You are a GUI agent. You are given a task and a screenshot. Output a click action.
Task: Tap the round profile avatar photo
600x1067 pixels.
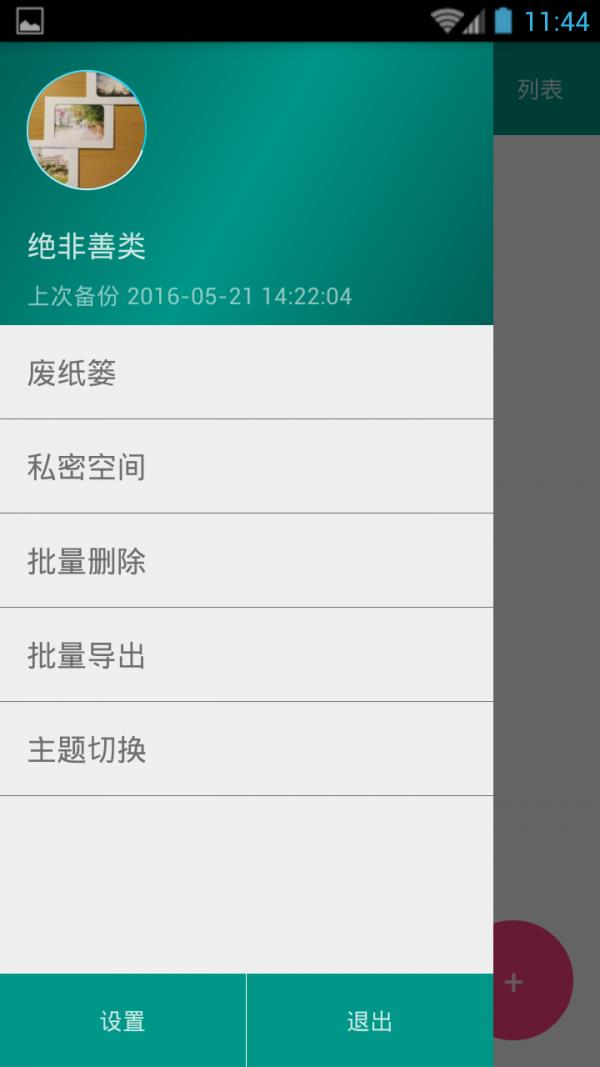click(86, 130)
